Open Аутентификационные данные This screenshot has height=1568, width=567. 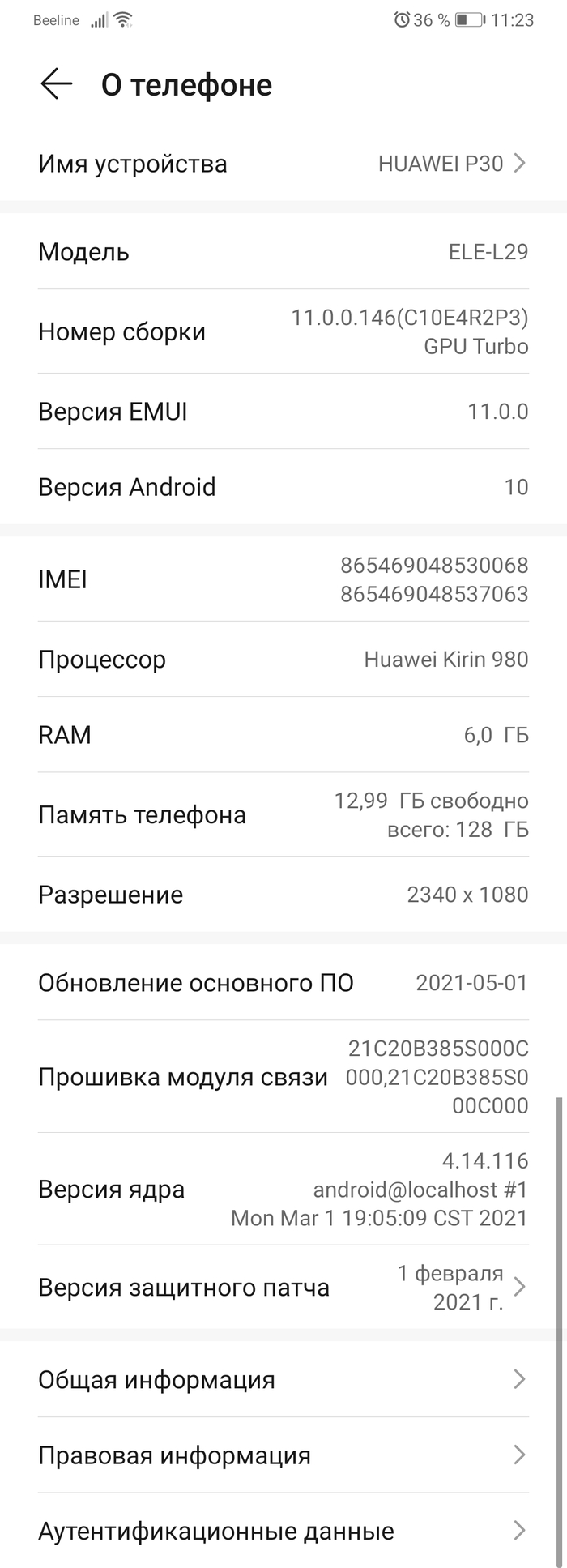[283, 1531]
